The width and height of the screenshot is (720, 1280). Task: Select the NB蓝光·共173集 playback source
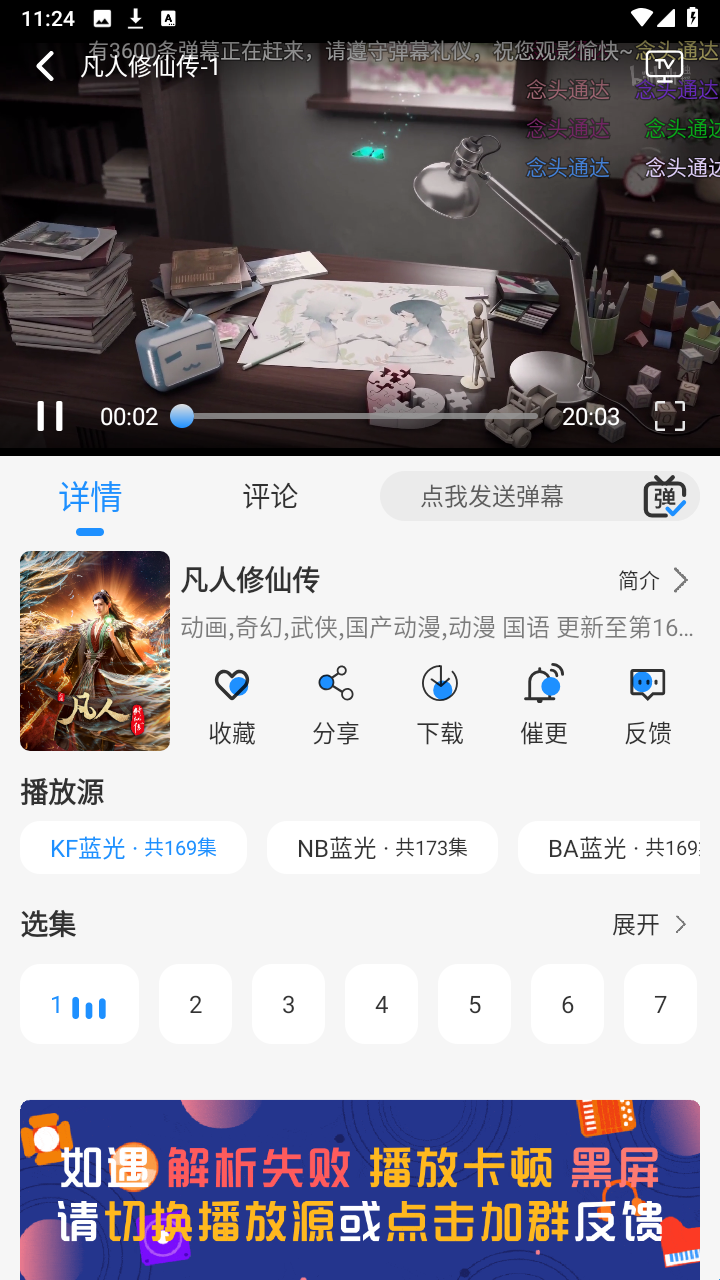tap(382, 846)
